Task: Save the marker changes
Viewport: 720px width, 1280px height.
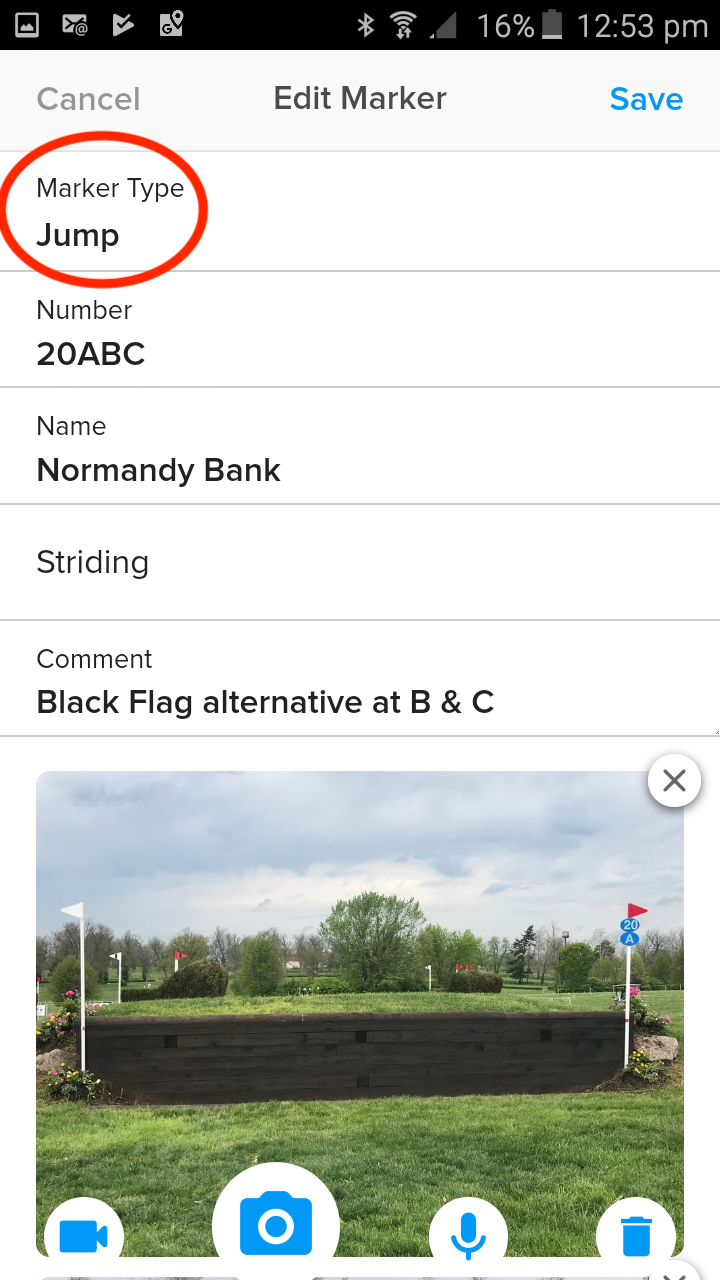Action: [646, 99]
